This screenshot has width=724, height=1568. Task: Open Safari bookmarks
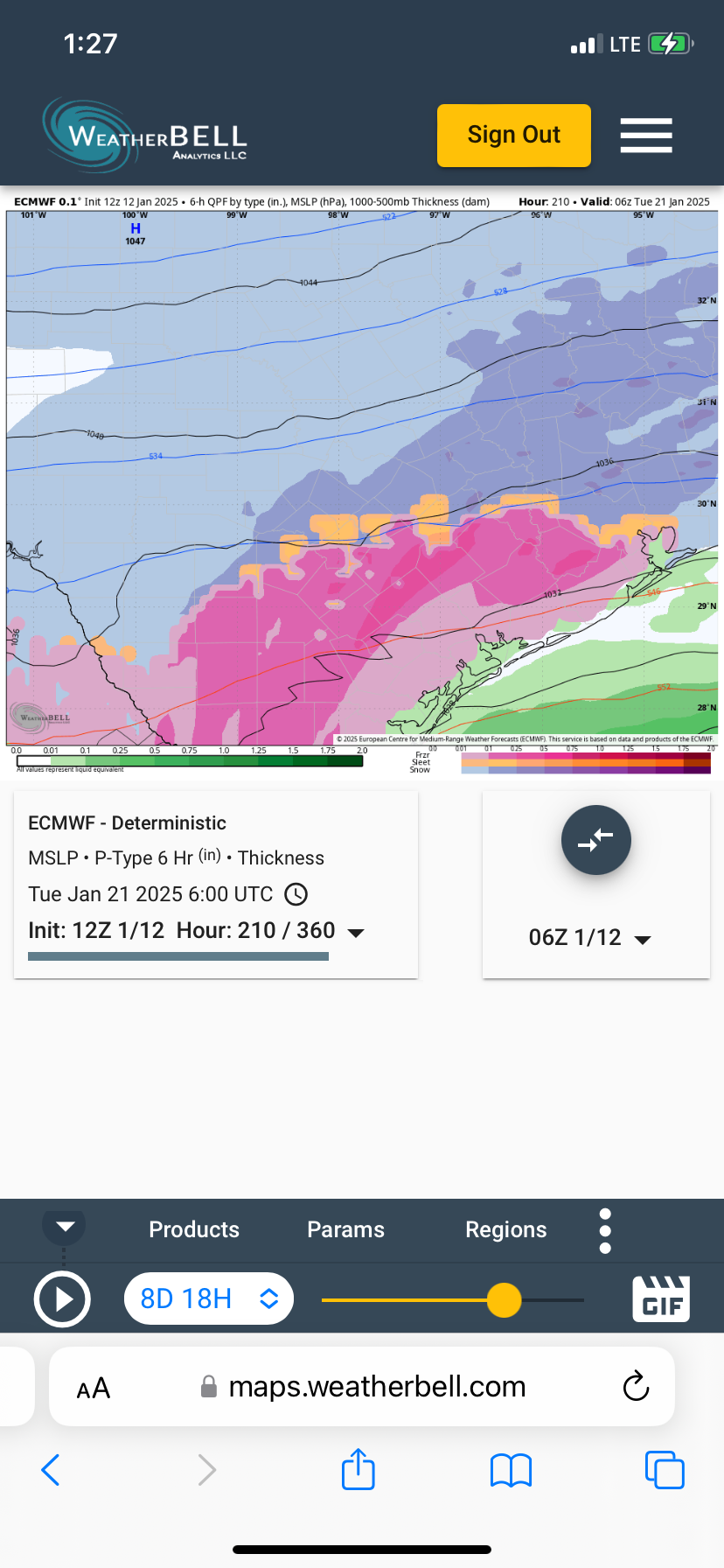pyautogui.click(x=512, y=1470)
